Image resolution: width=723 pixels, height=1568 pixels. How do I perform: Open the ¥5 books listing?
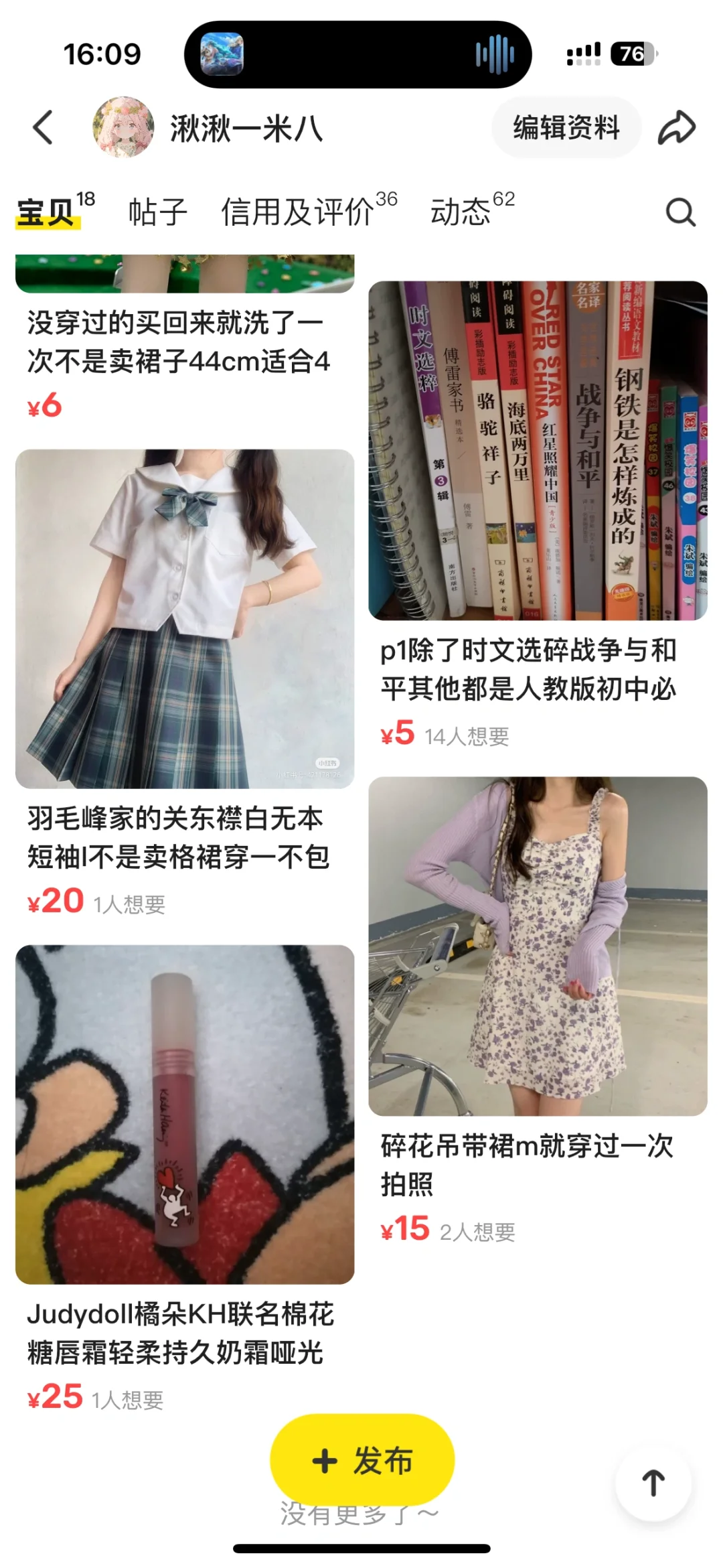pos(538,451)
